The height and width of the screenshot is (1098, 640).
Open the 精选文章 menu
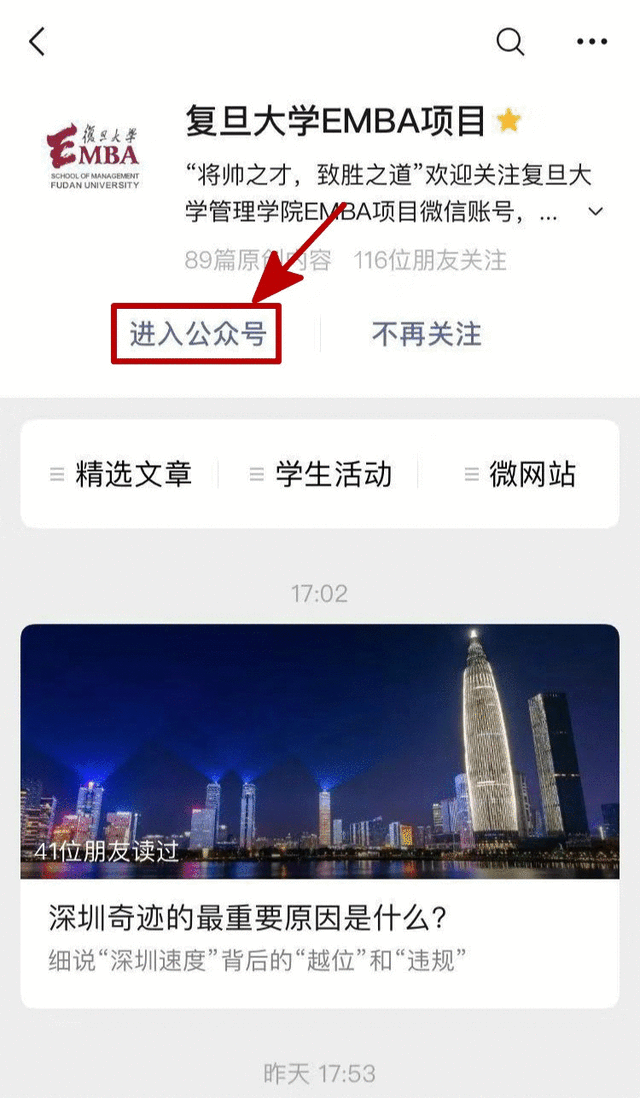(120, 475)
